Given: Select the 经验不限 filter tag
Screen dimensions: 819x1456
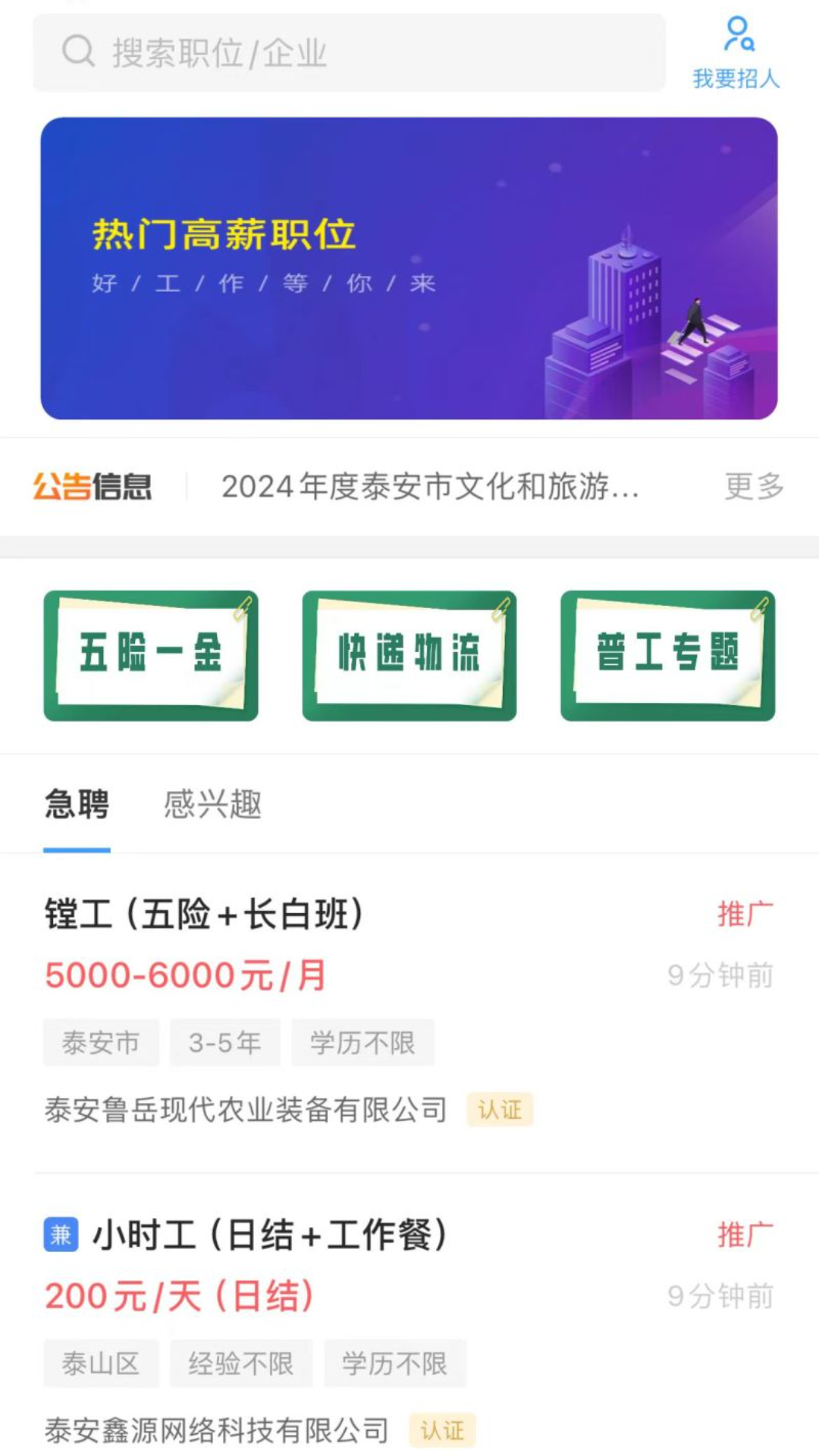Looking at the screenshot, I should click(x=242, y=1363).
